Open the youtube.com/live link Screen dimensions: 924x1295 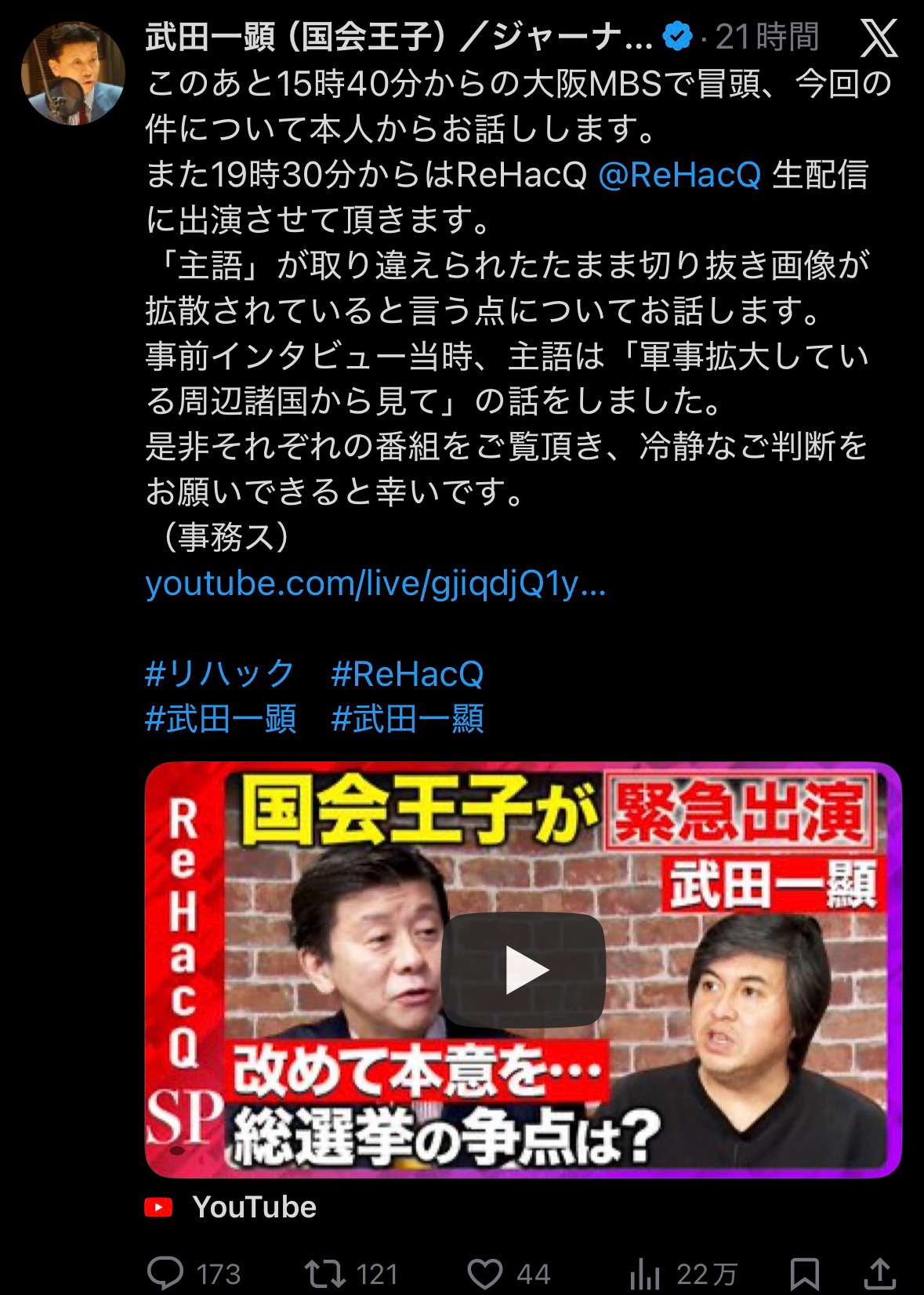(375, 584)
